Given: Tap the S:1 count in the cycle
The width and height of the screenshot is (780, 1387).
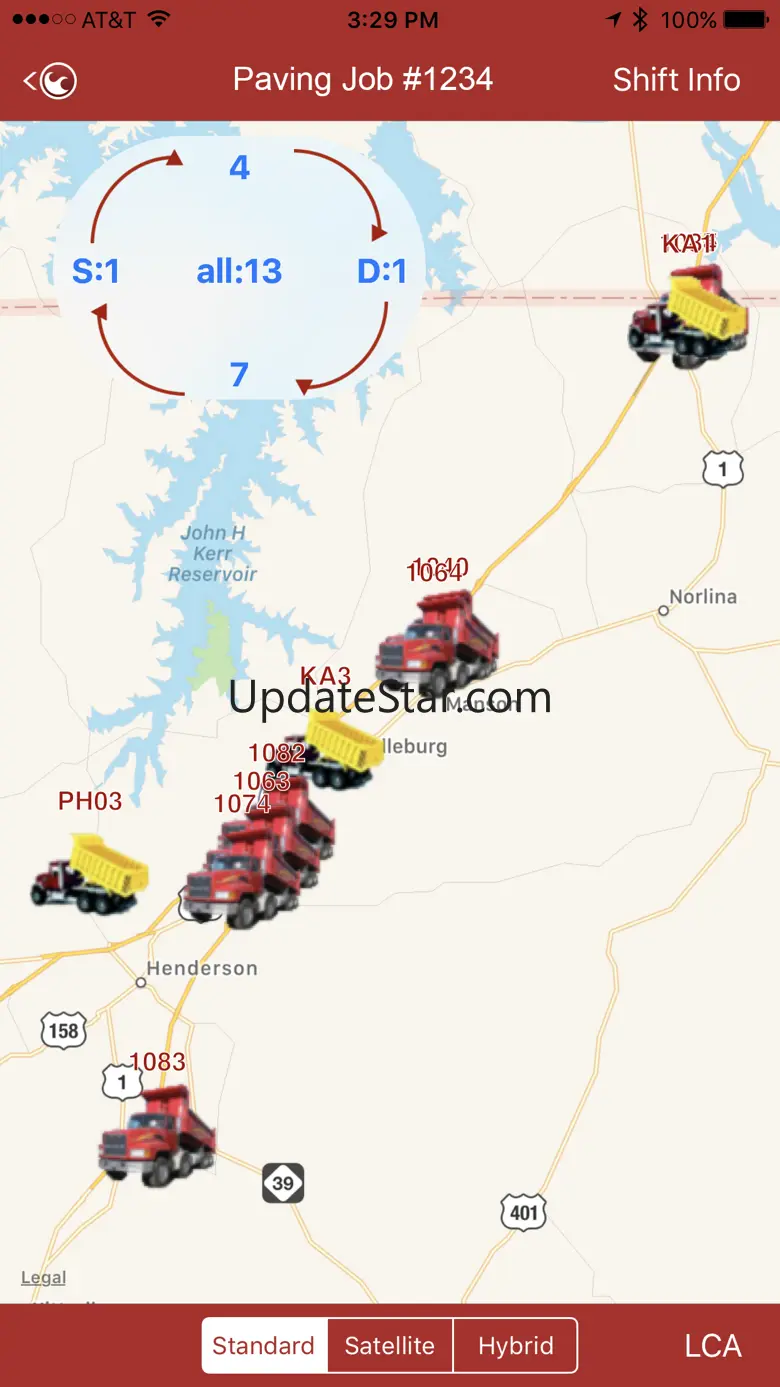Looking at the screenshot, I should point(96,271).
